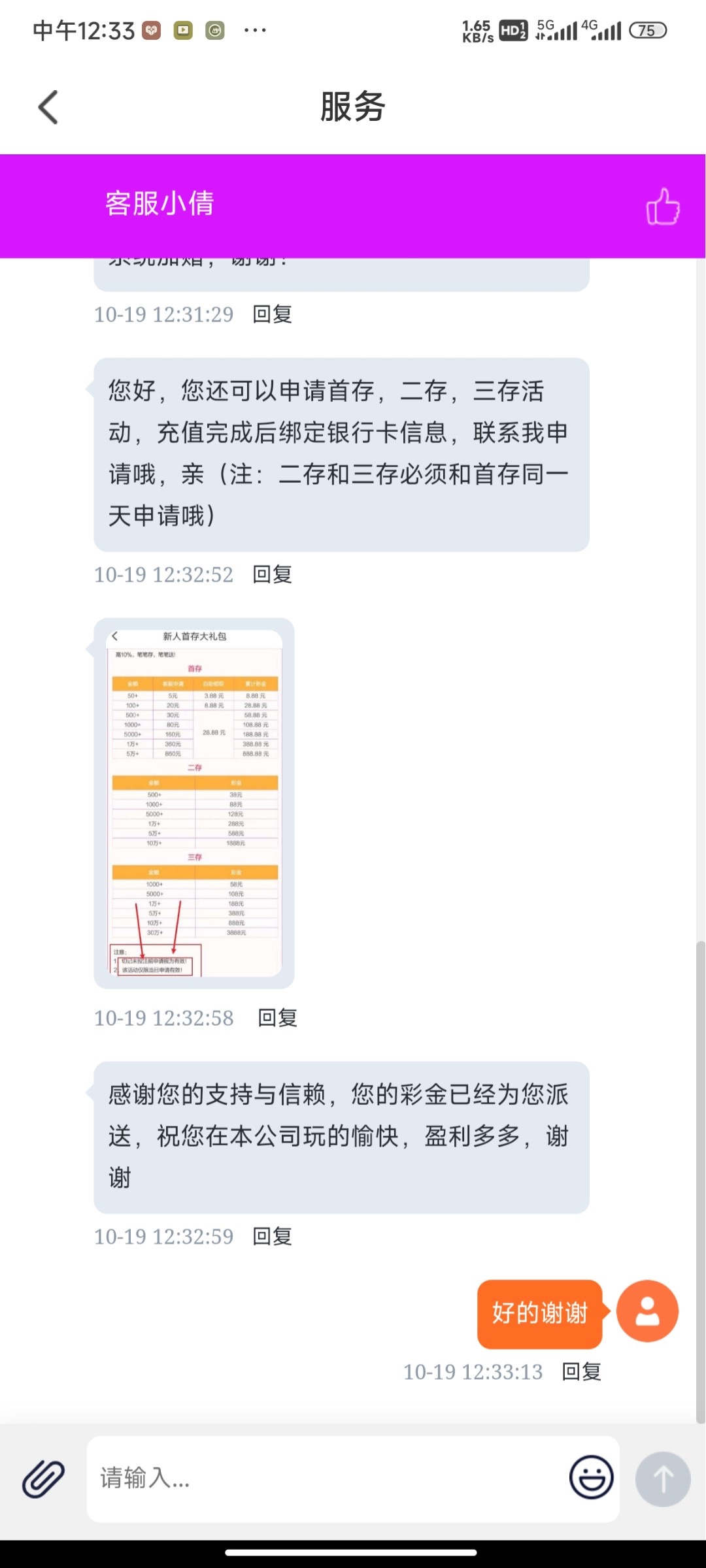Tap the thumbs-up icon in the header
Viewport: 706px width, 1568px height.
tap(663, 207)
